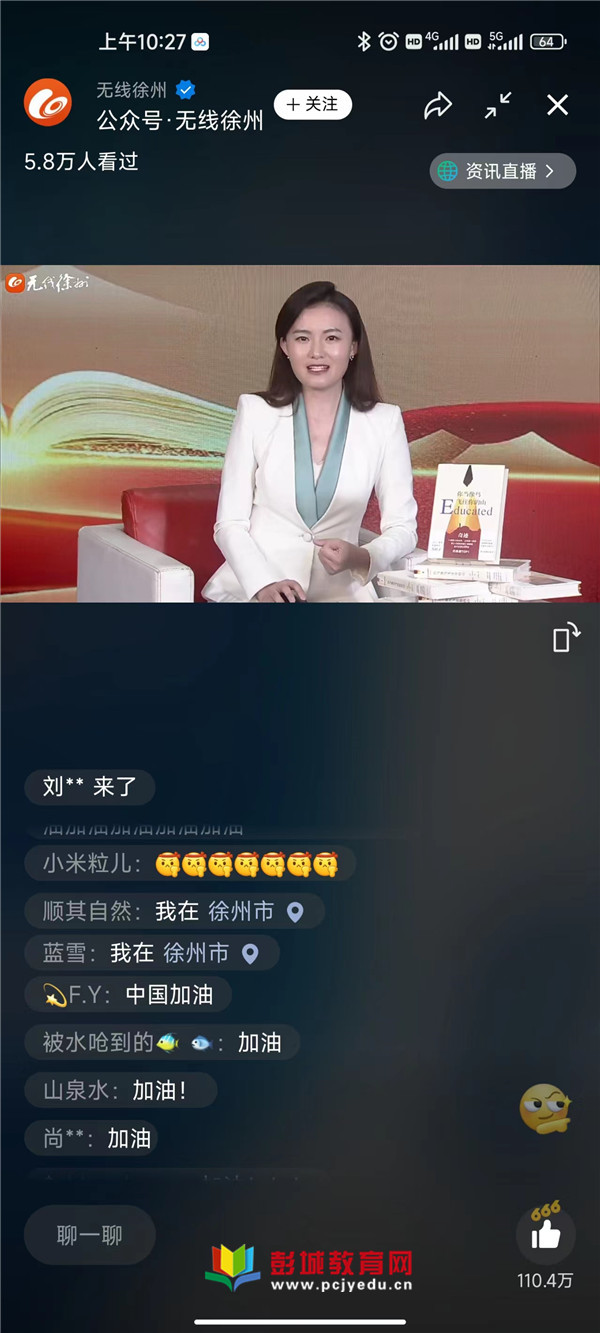Open the 资讯直播 category chip

[x=503, y=171]
